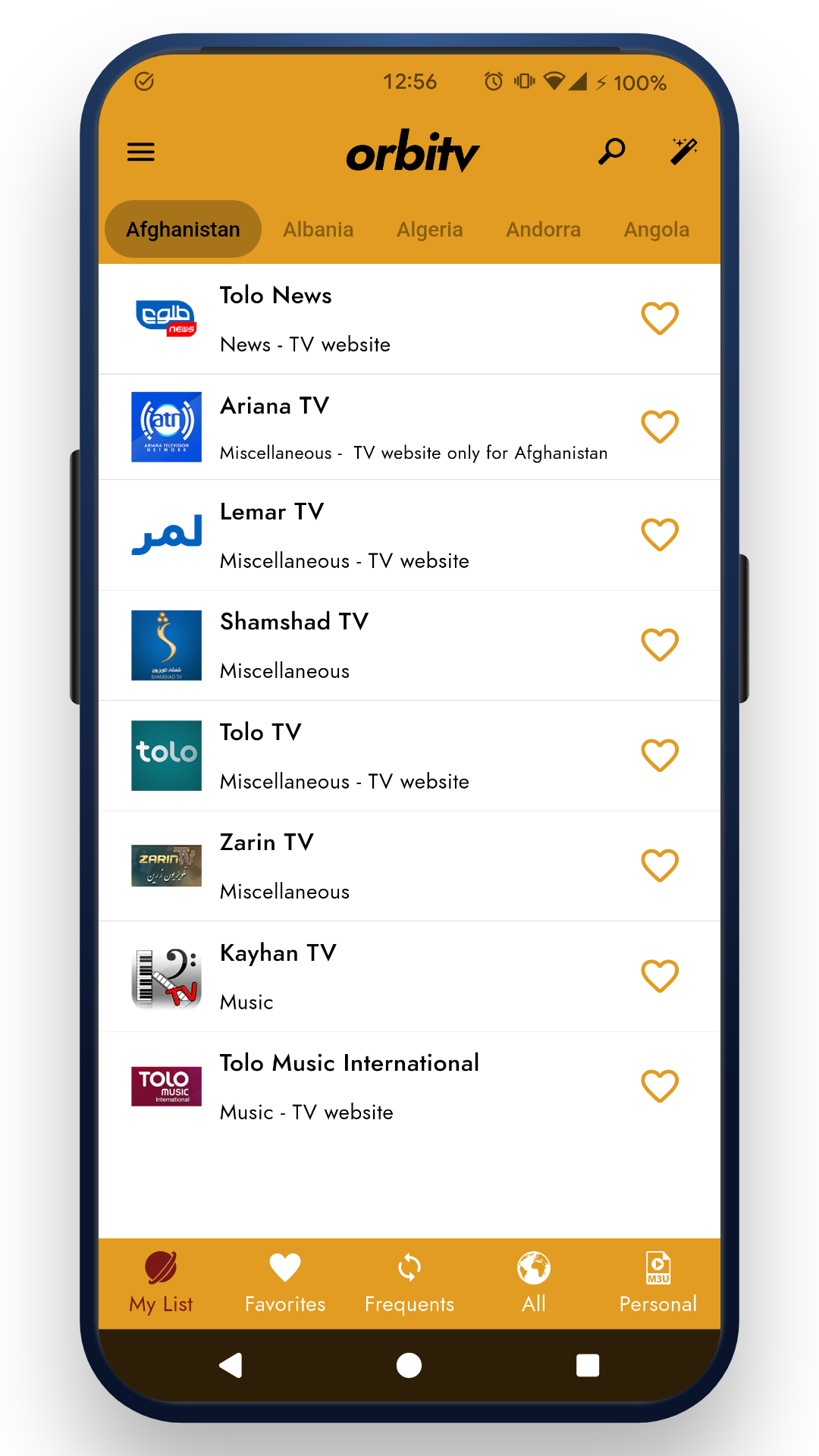The width and height of the screenshot is (819, 1456).
Task: Like Zarin TV with the heart icon
Action: (659, 865)
